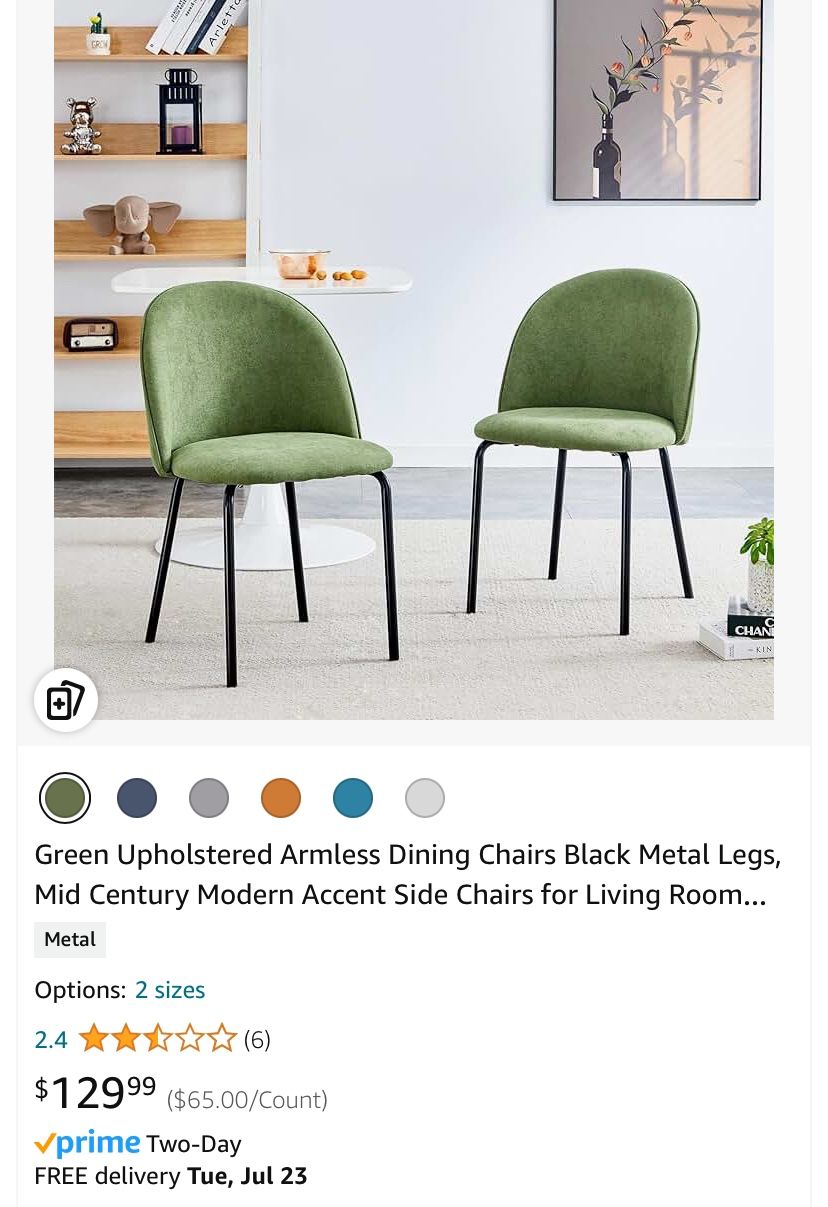Choose the orange chair variant
Screen dimensions: 828x1207
[x=281, y=797]
